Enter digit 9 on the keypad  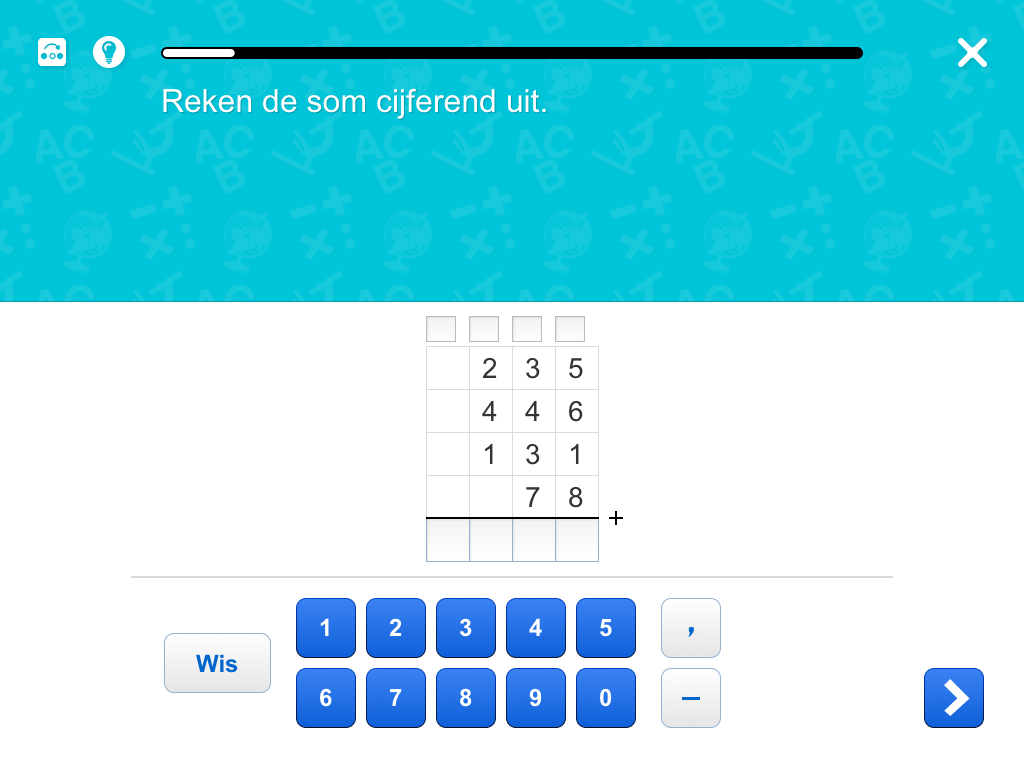pyautogui.click(x=535, y=698)
